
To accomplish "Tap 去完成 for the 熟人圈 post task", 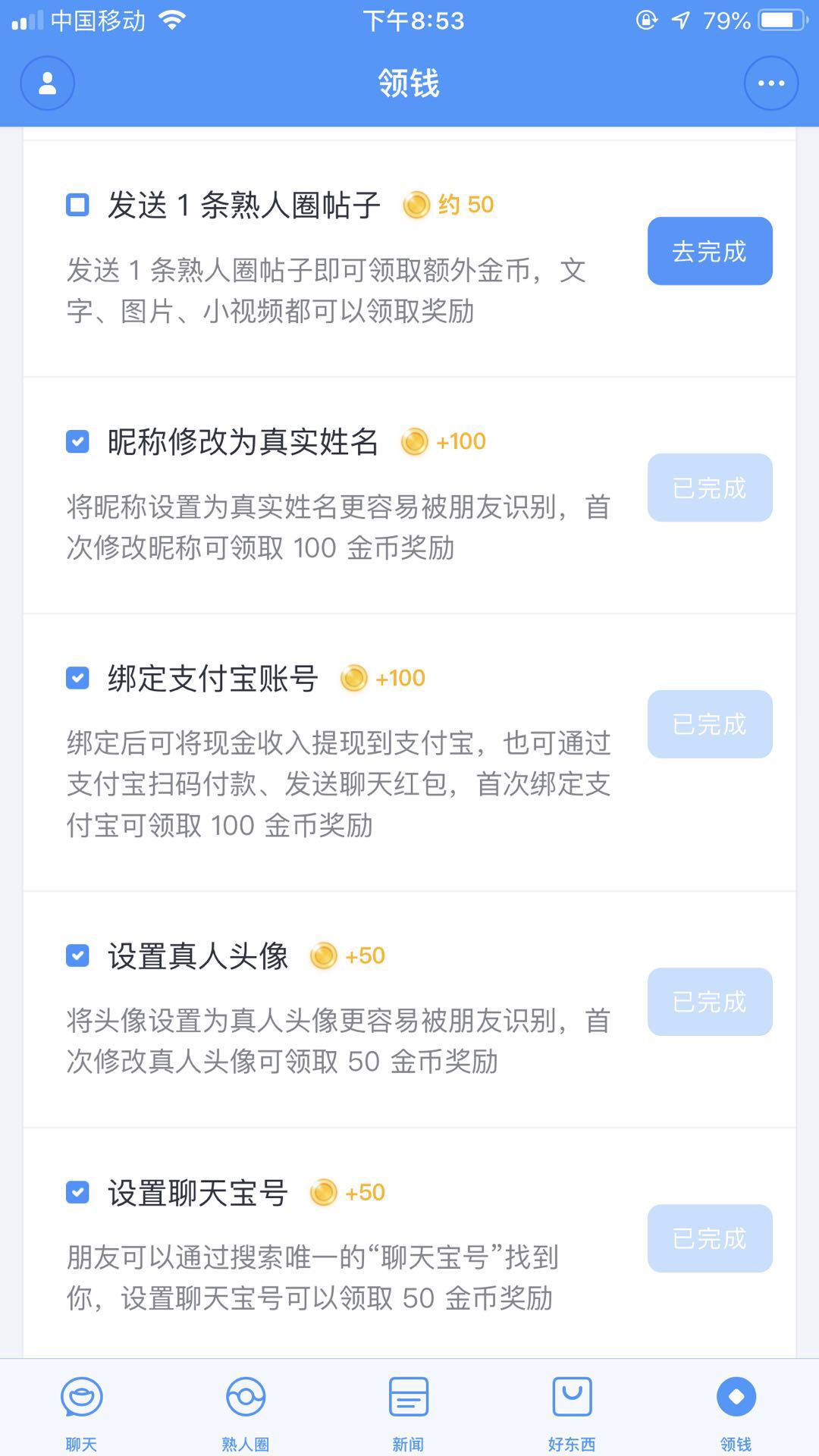I will click(710, 251).
